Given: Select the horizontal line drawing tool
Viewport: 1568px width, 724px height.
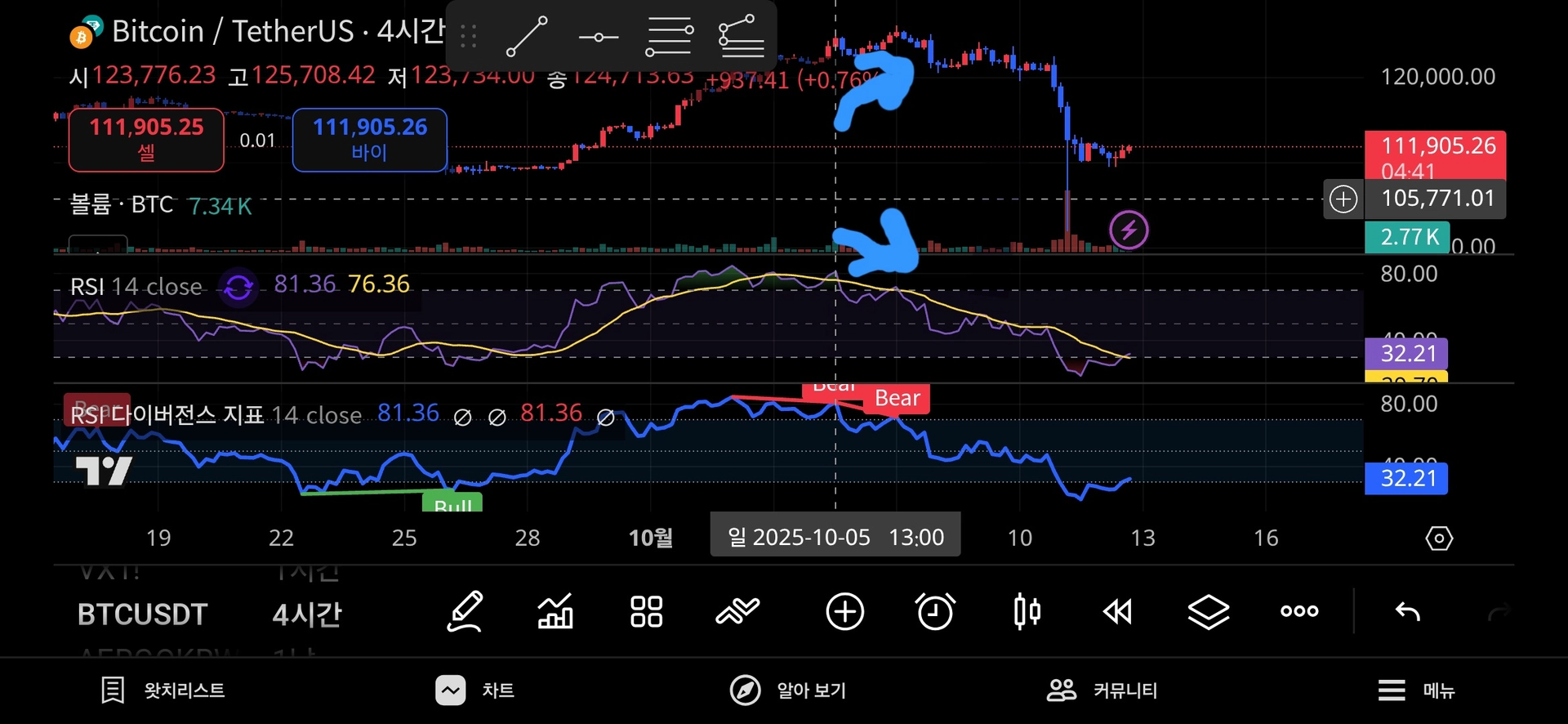Looking at the screenshot, I should point(599,37).
